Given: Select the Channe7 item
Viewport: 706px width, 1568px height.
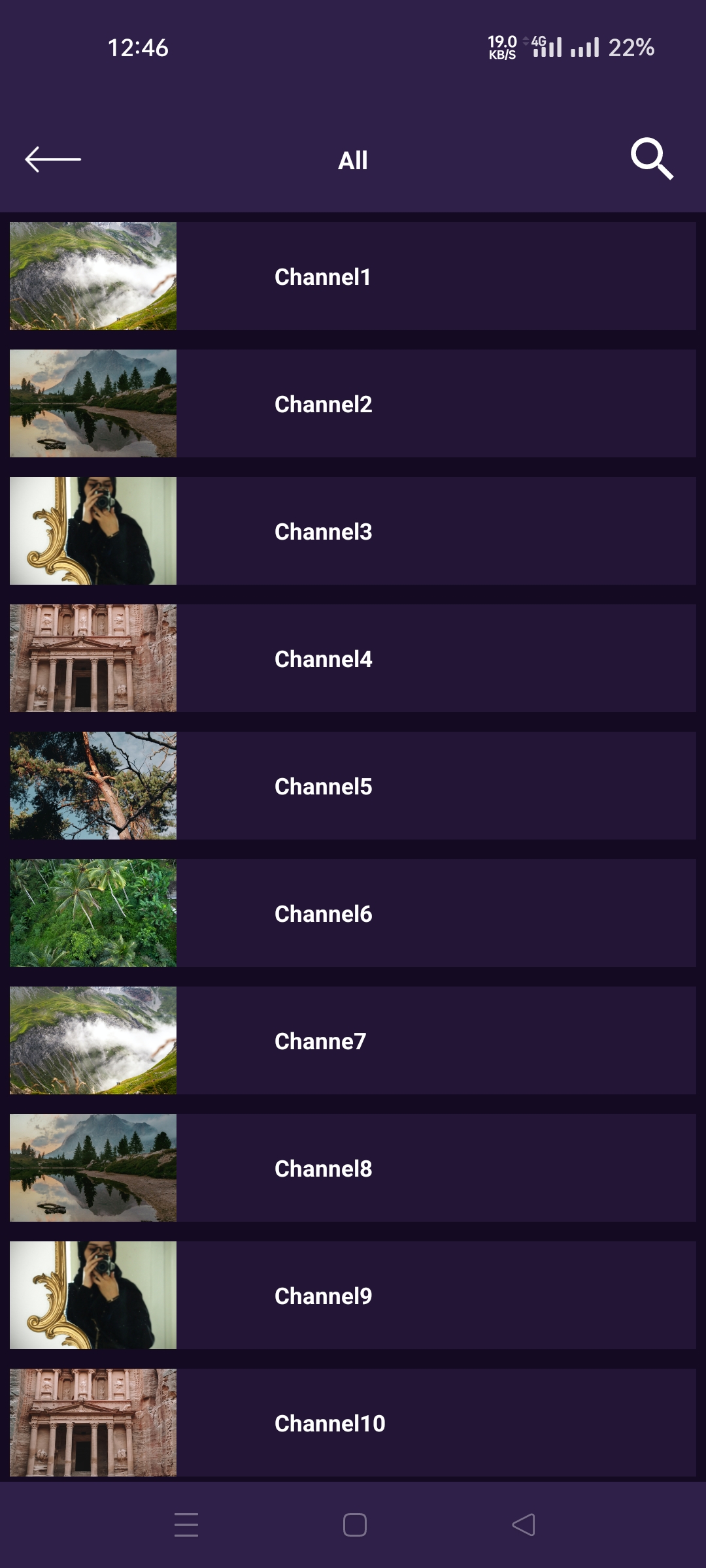Looking at the screenshot, I should (x=353, y=1041).
